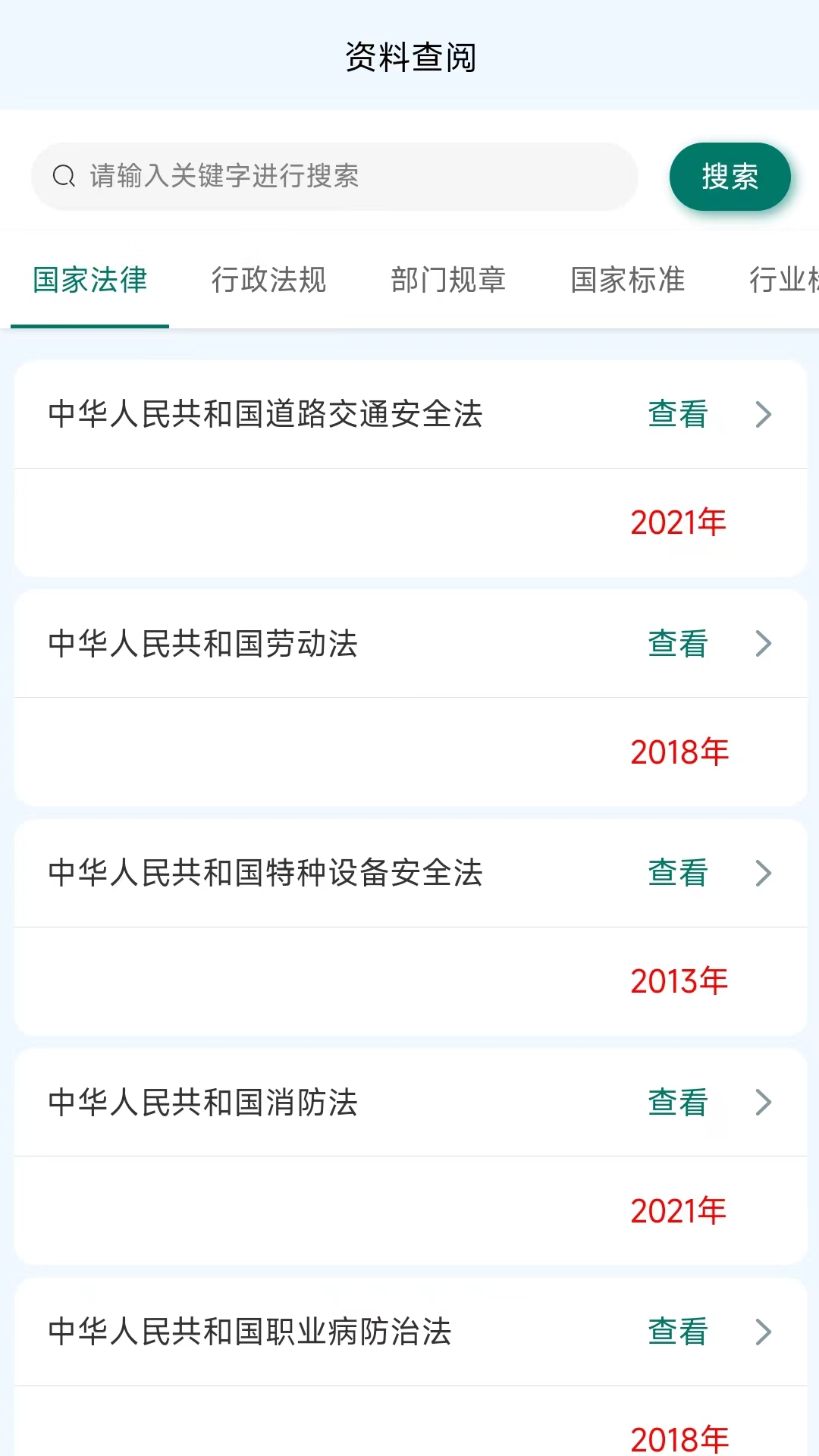Screen dimensions: 819x1456
Task: Open 中华人民共和国特种设备安全法 entry
Action: (410, 873)
